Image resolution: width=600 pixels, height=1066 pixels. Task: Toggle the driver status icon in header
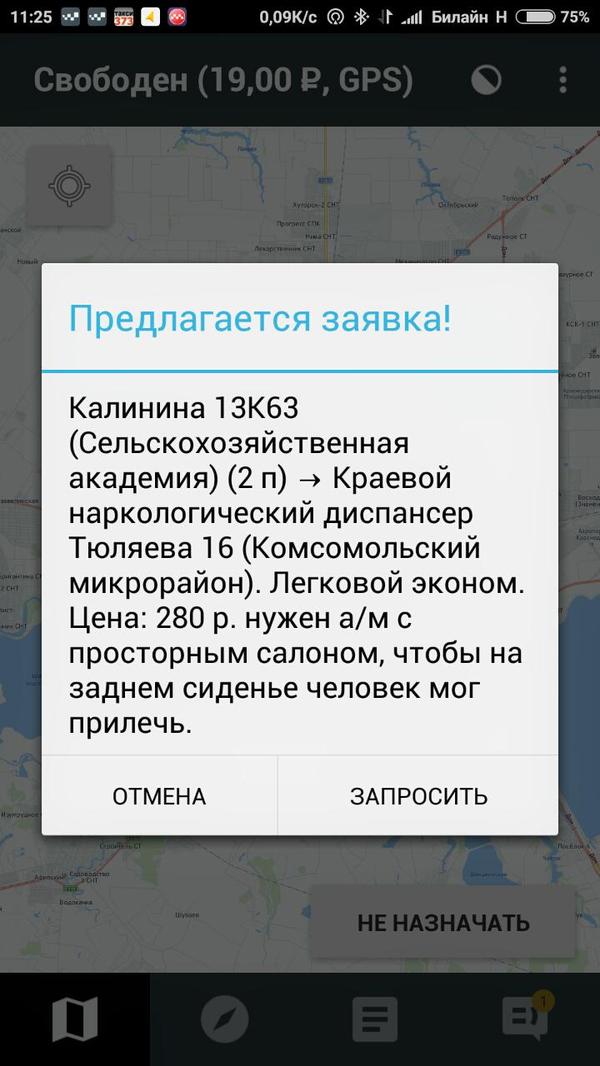point(486,80)
